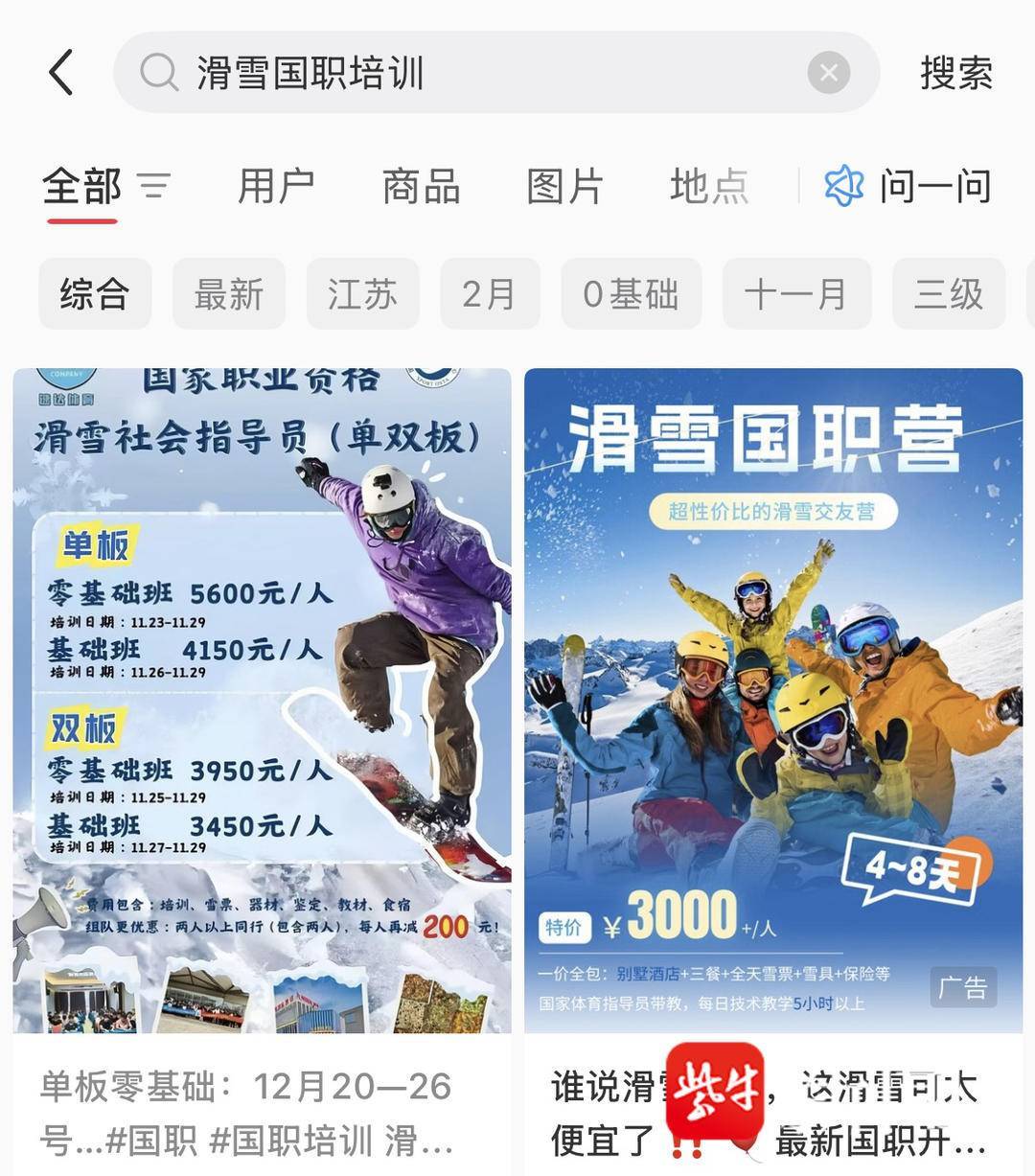Filter results by 2月

pos(490,293)
